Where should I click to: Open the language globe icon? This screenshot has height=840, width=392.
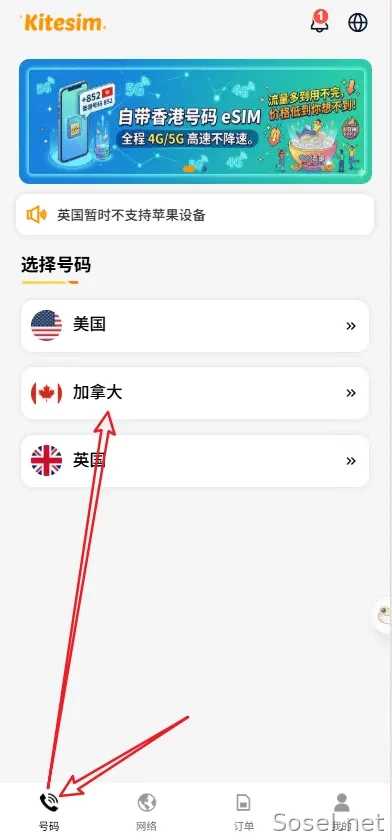(358, 22)
